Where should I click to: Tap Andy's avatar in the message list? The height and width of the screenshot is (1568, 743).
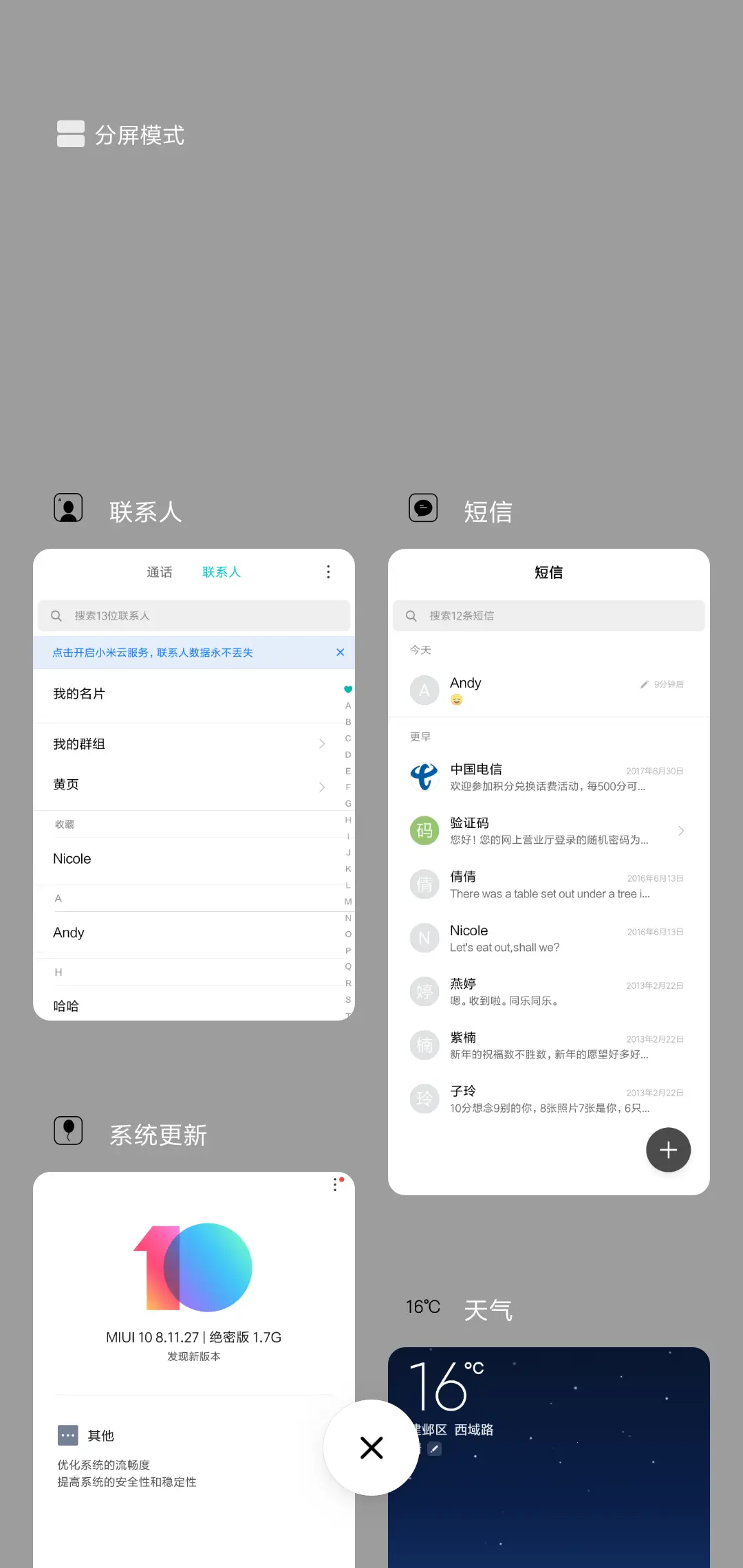click(x=424, y=690)
